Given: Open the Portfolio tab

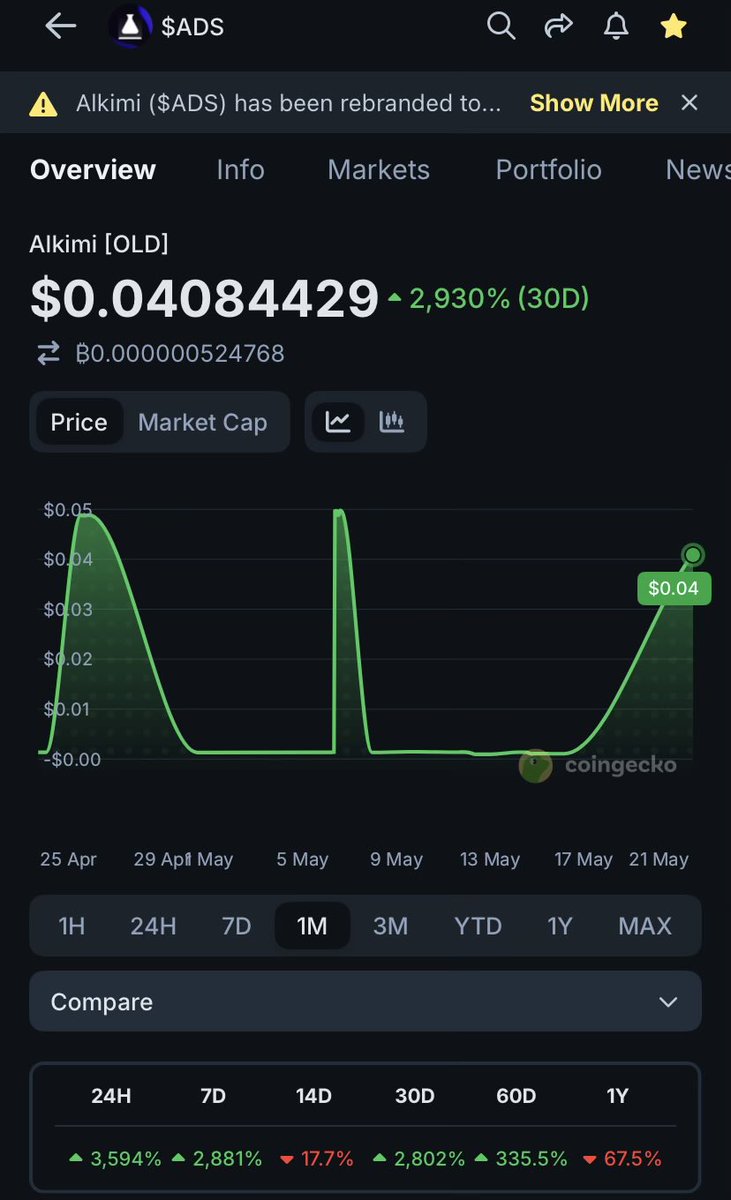Looking at the screenshot, I should pyautogui.click(x=549, y=170).
